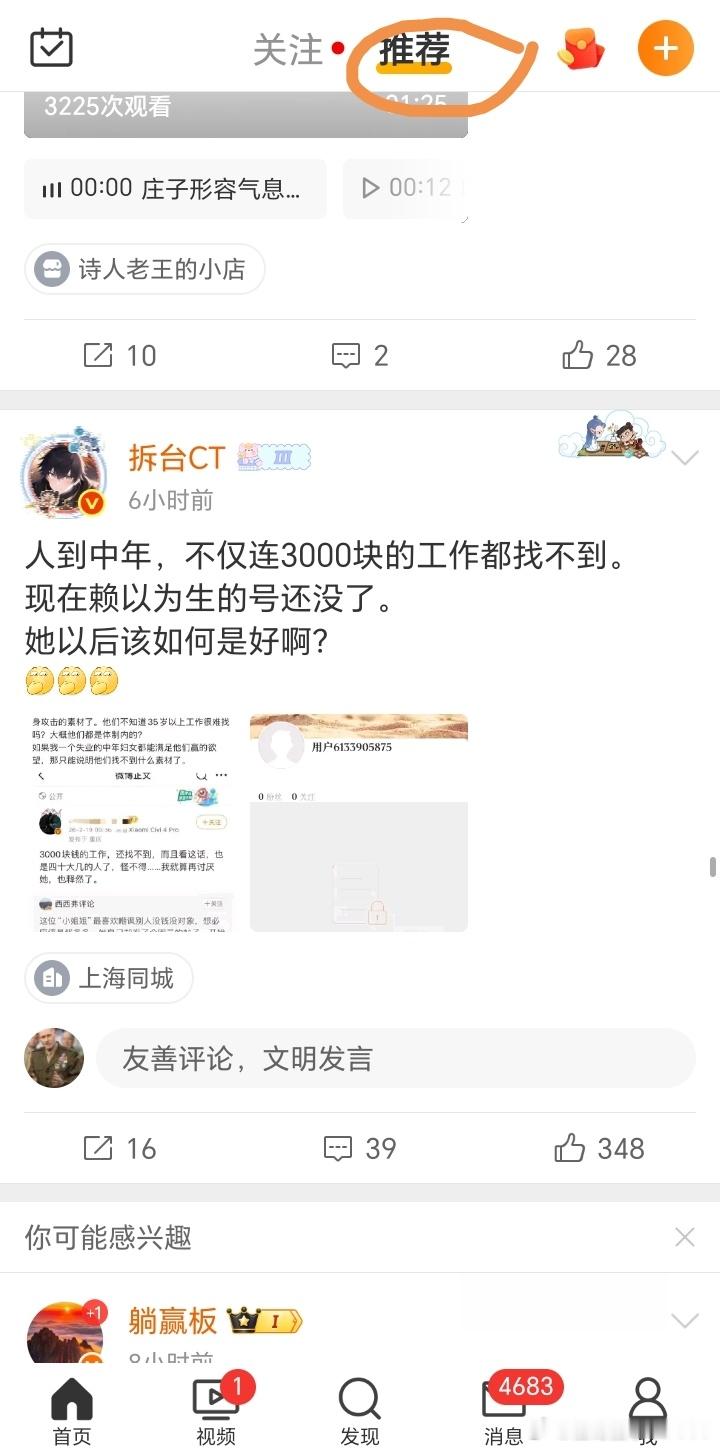Screen dimensions: 720x1448
Task: Expand the chevron on 拆台CT's post
Action: click(x=685, y=458)
